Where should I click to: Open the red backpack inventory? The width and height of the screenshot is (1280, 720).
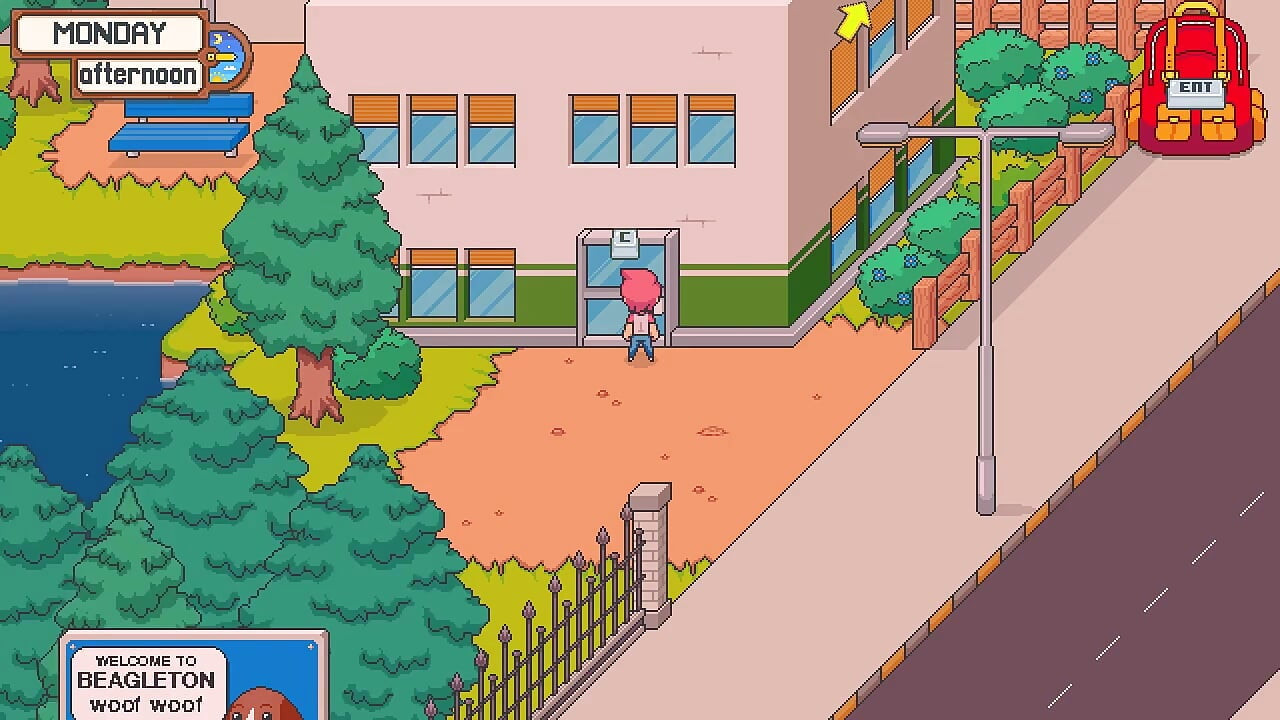point(1194,85)
